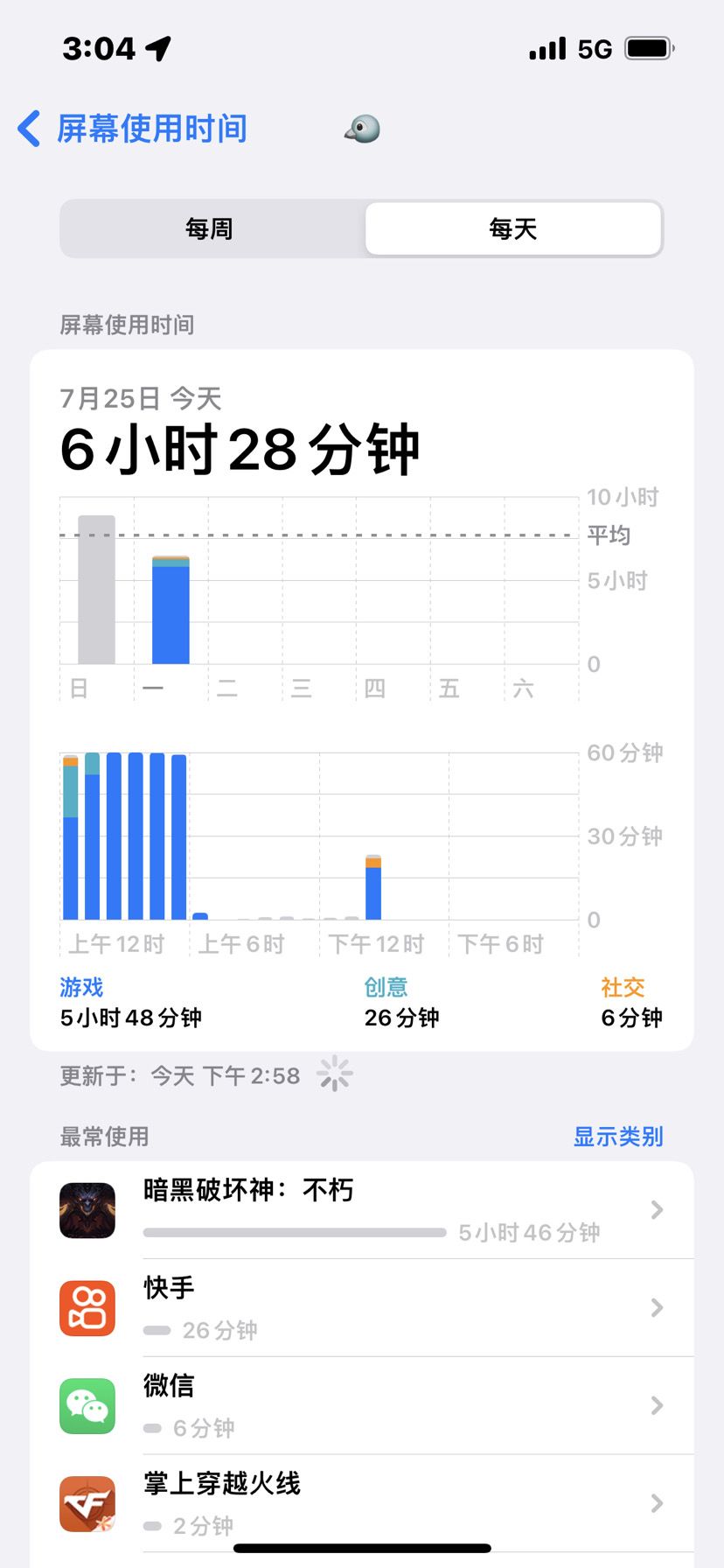This screenshot has height=1568, width=724.
Task: Go back to 屏幕使用时间
Action: coord(131,129)
